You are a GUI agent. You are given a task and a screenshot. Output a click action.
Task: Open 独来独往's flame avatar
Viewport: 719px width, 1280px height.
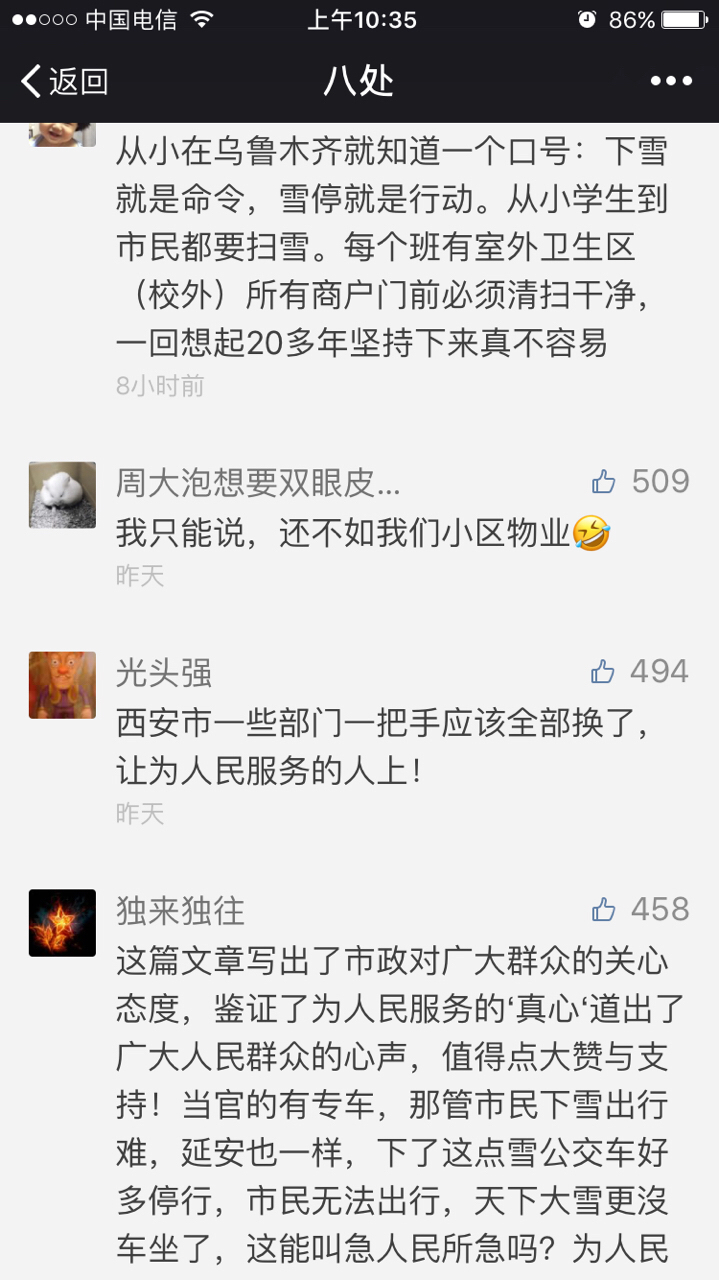(62, 923)
